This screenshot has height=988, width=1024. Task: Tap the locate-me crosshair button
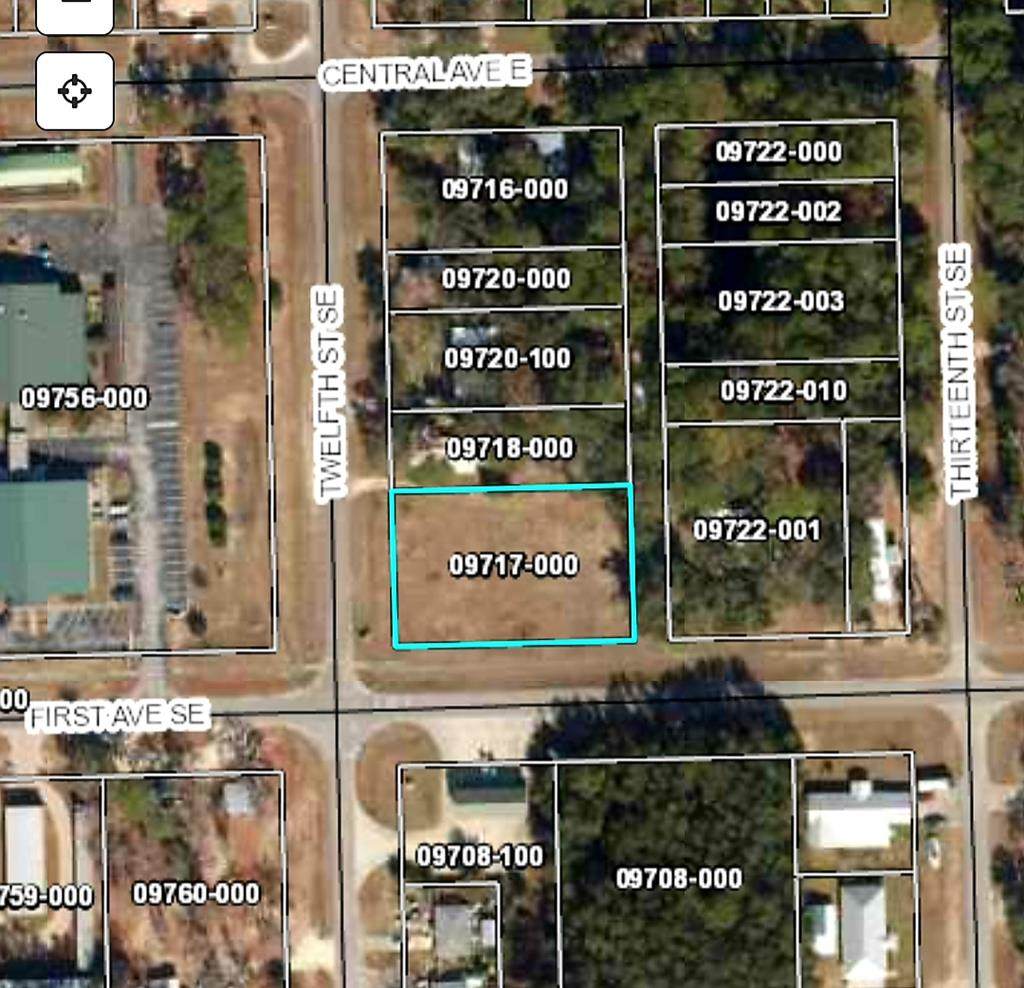(x=75, y=92)
